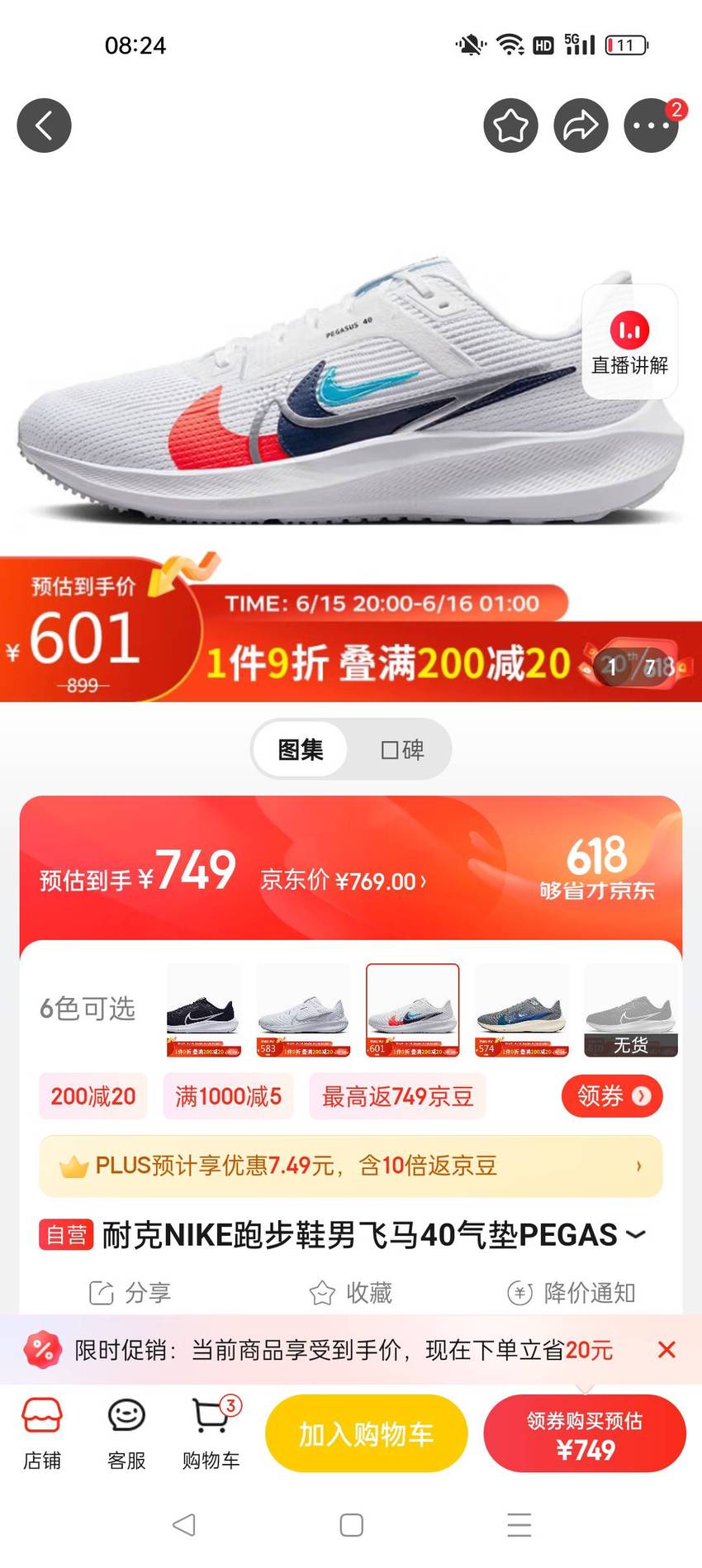
Task: Favorite this product with the star icon
Action: coord(510,126)
